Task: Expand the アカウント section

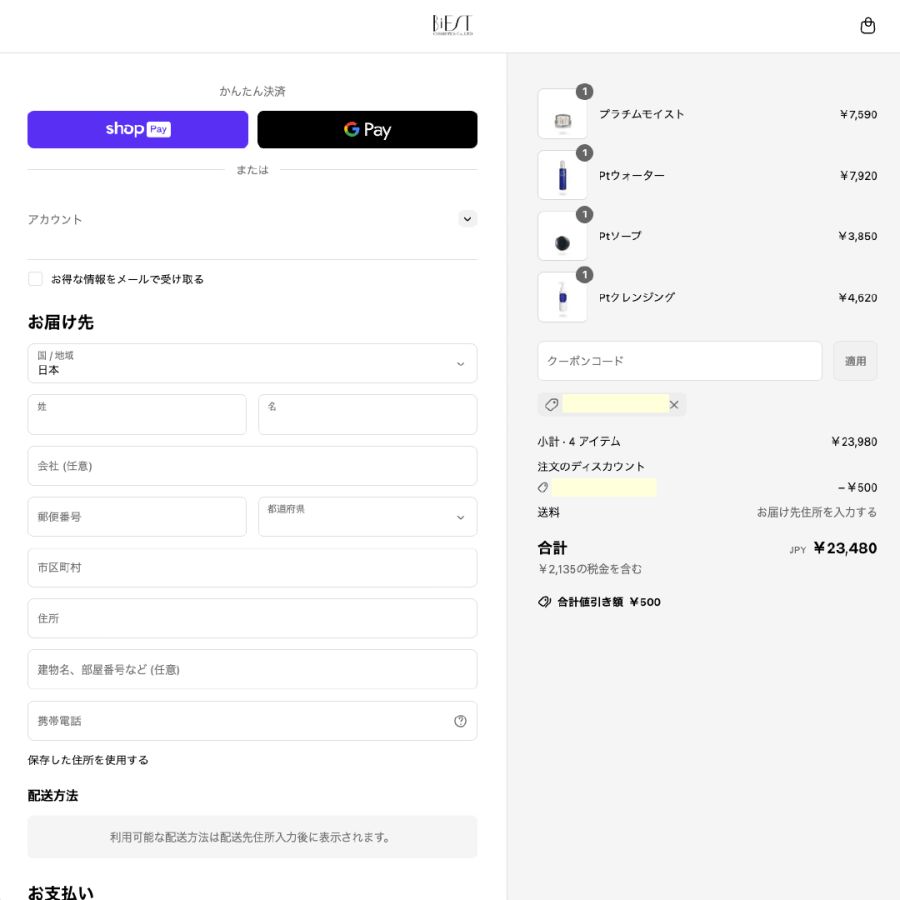Action: click(467, 219)
